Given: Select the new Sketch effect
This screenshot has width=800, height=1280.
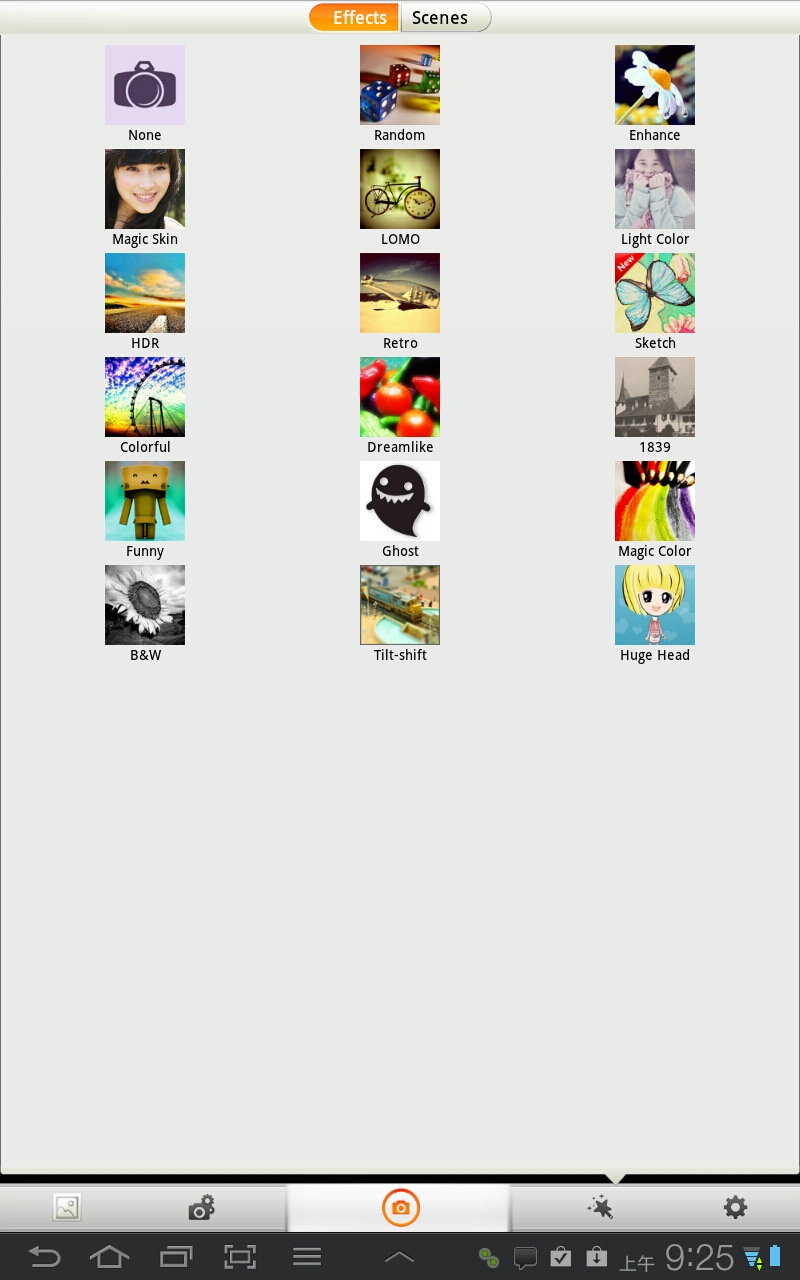Looking at the screenshot, I should [x=655, y=294].
